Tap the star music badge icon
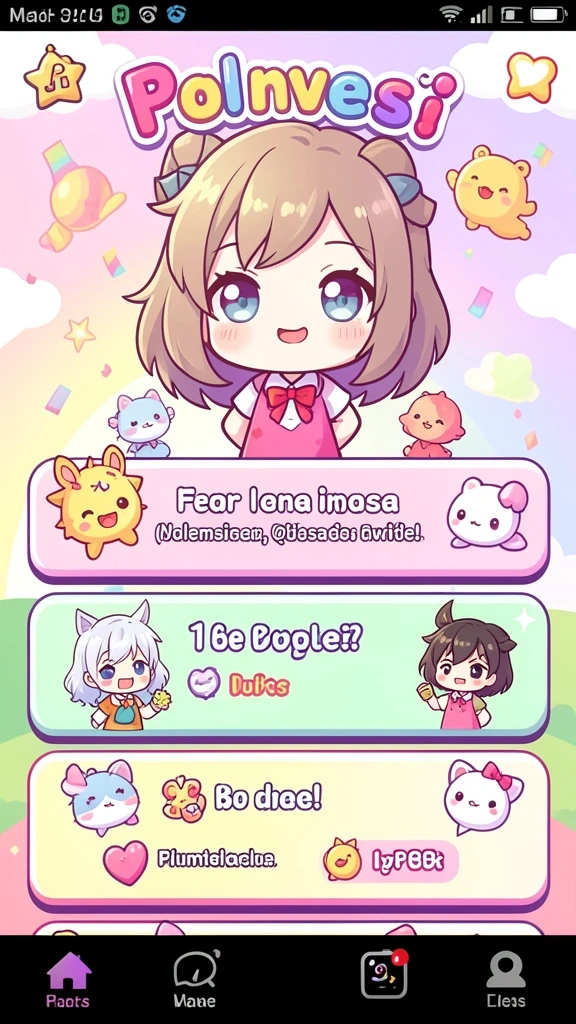 pyautogui.click(x=55, y=77)
